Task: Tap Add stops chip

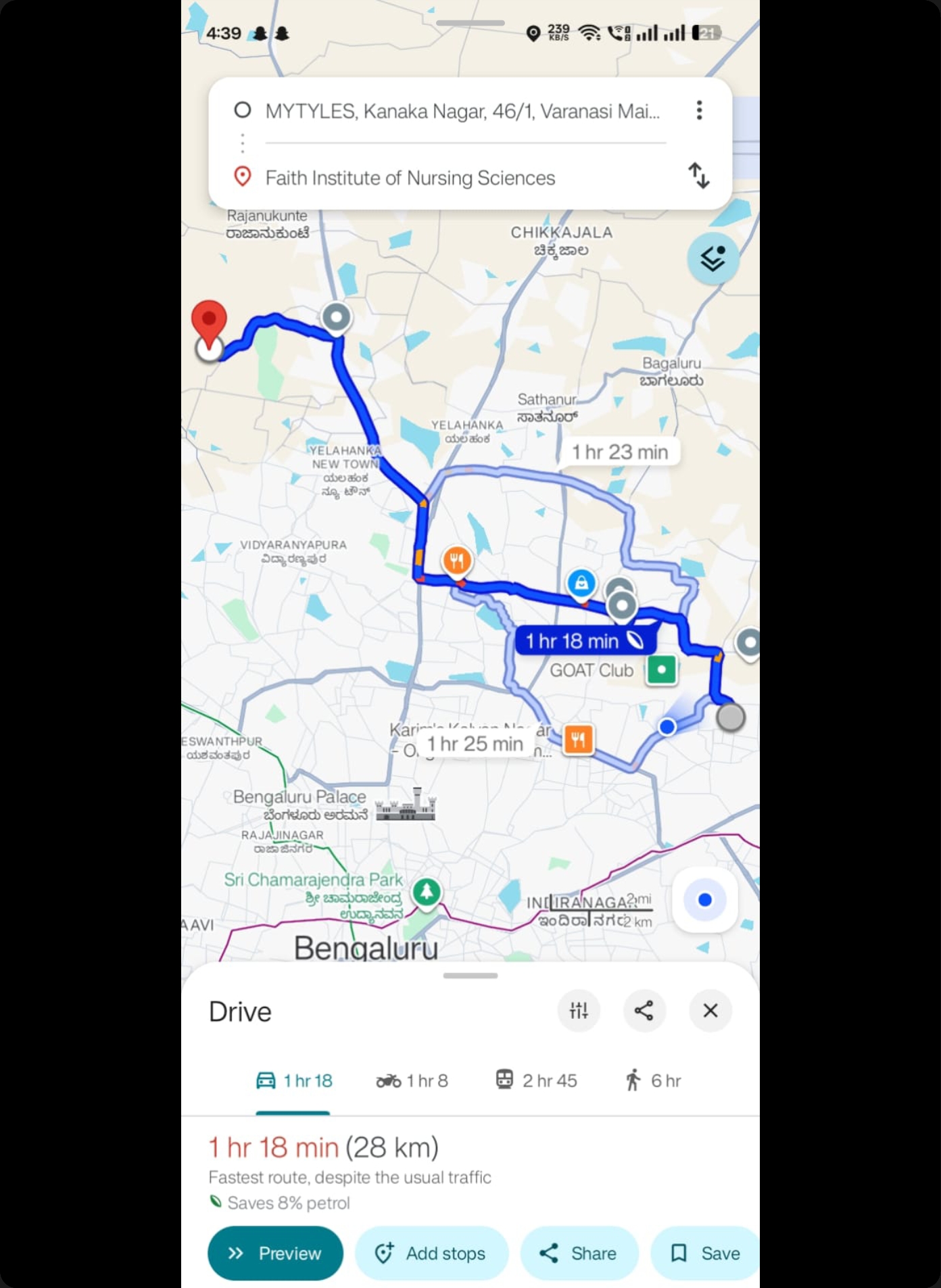Action: pos(431,1253)
